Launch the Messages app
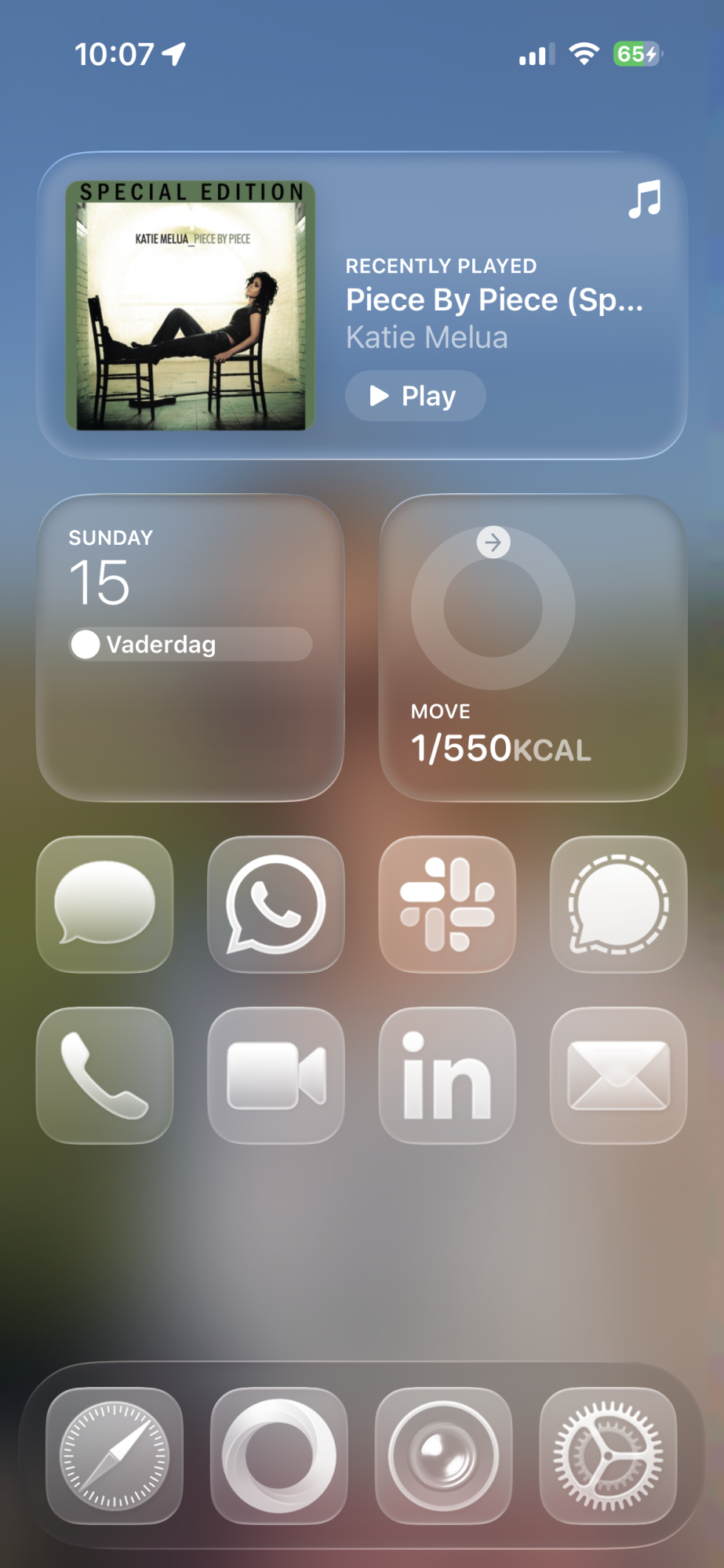Image resolution: width=724 pixels, height=1568 pixels. point(105,904)
